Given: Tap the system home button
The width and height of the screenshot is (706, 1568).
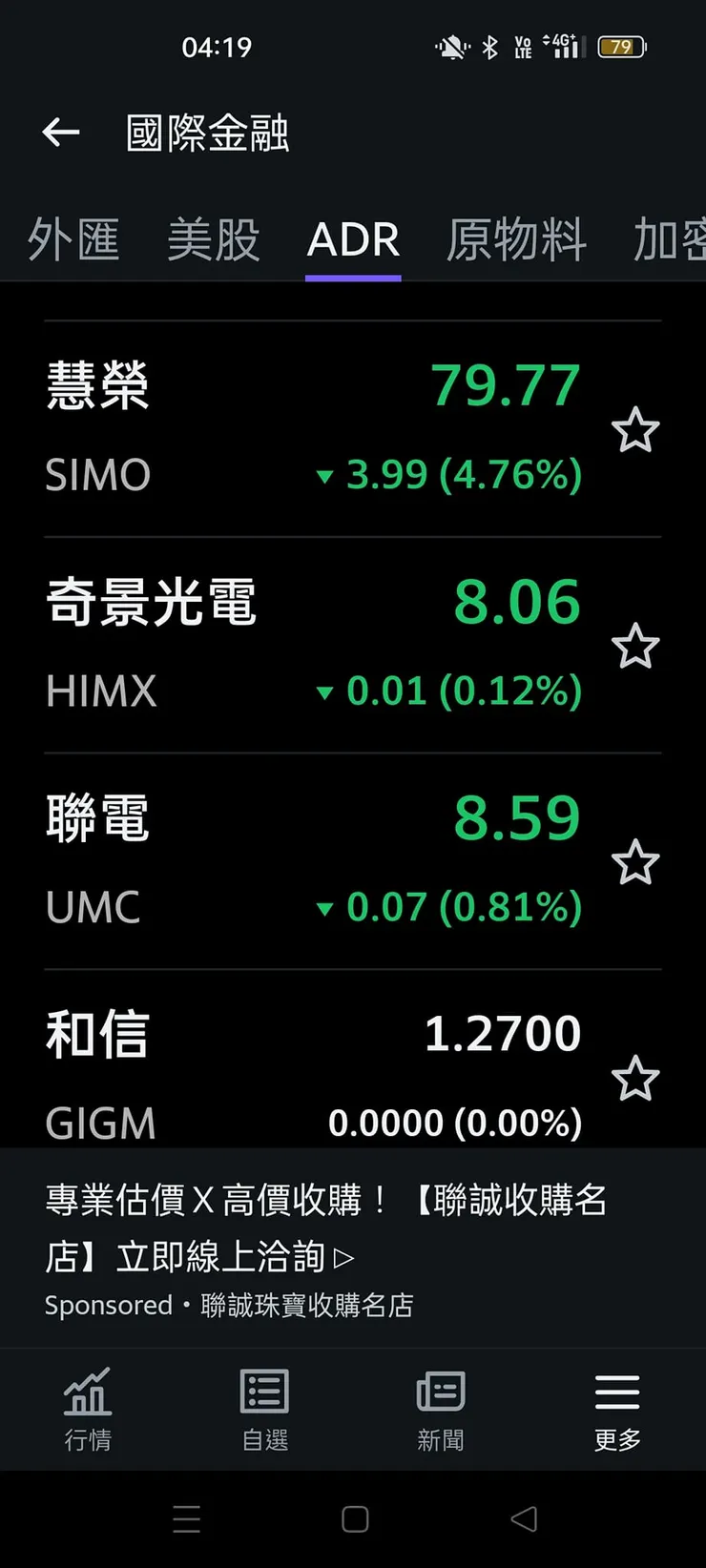Looking at the screenshot, I should [355, 1519].
